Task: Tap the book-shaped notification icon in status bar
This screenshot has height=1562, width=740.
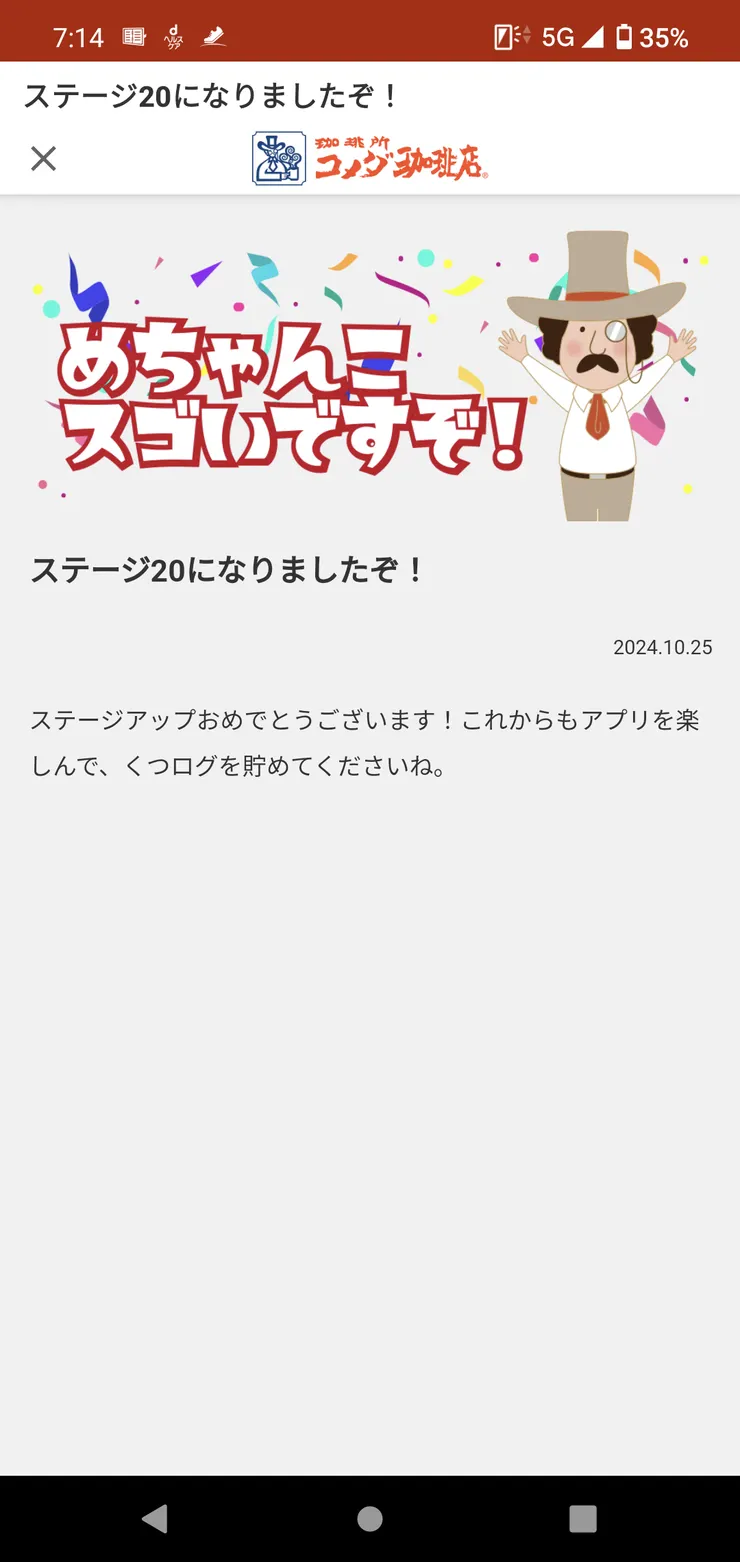Action: click(133, 32)
